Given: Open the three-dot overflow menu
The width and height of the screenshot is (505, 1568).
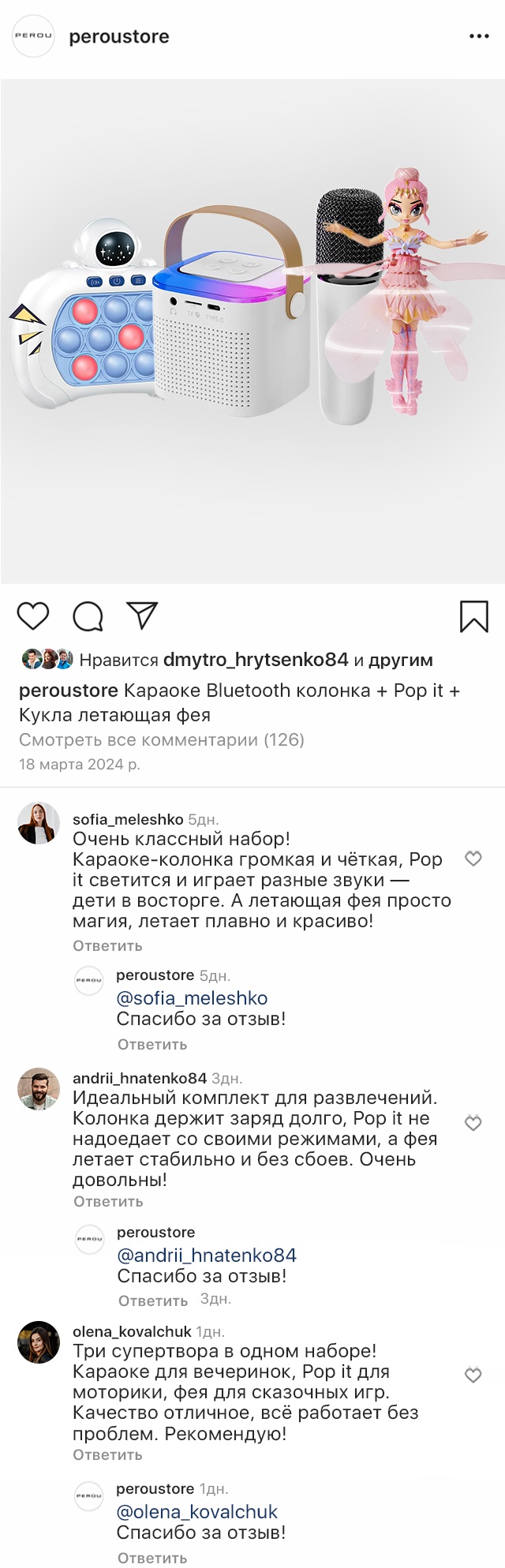Looking at the screenshot, I should (x=479, y=36).
